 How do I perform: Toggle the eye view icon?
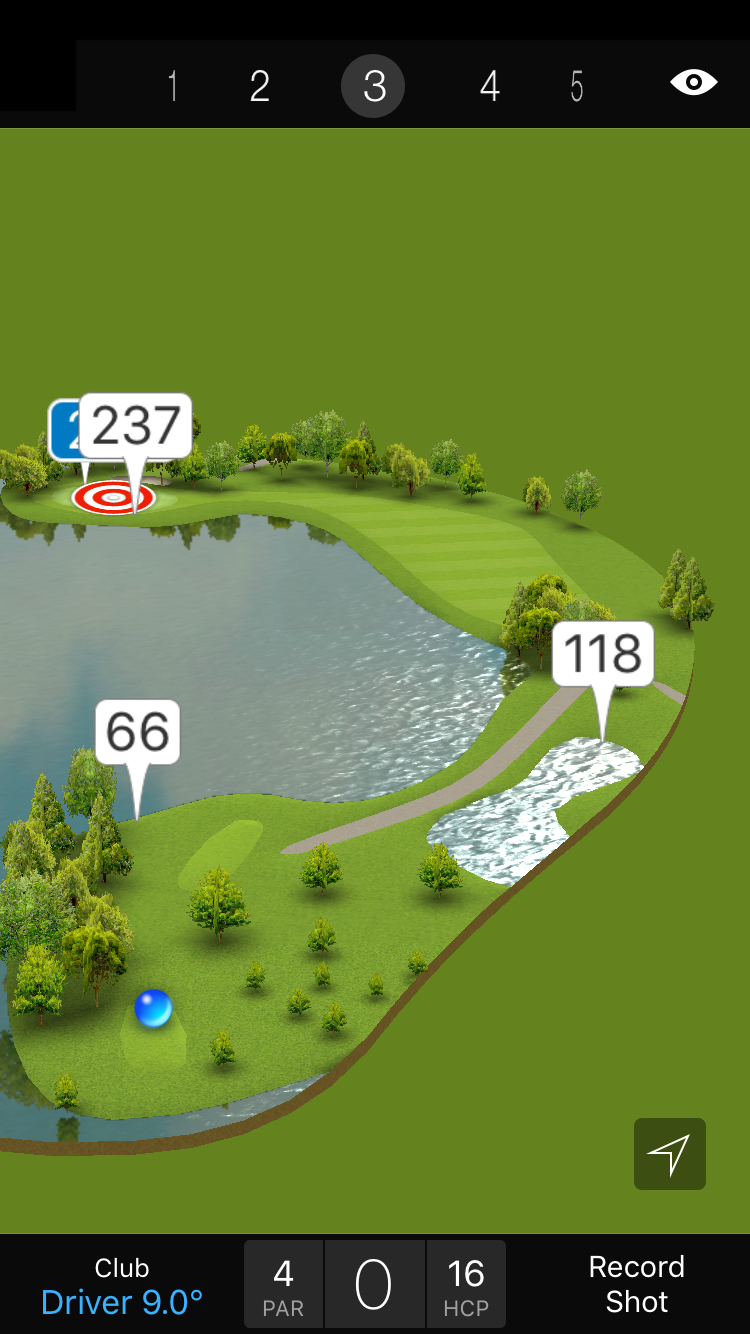(694, 83)
